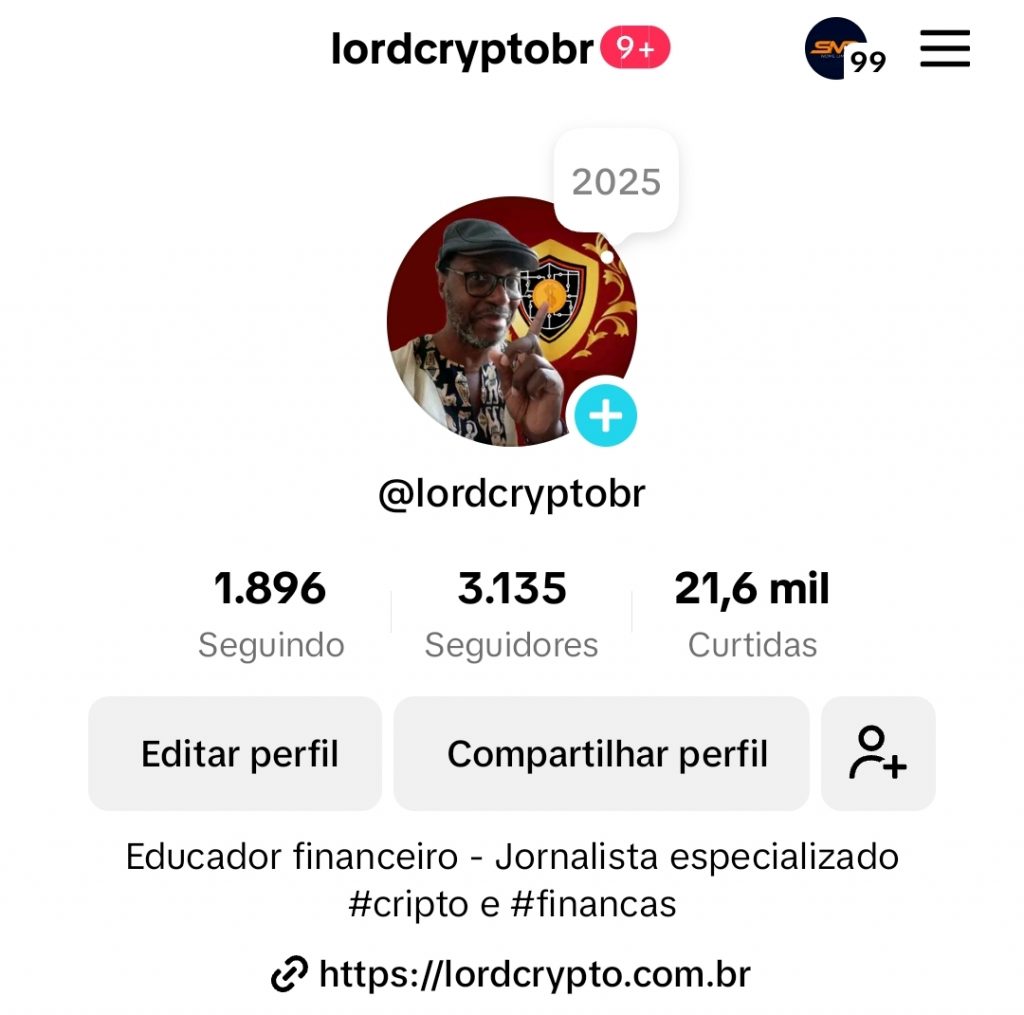The width and height of the screenshot is (1024, 1015).
Task: Tap the blue plus on profile photo
Action: tap(605, 415)
